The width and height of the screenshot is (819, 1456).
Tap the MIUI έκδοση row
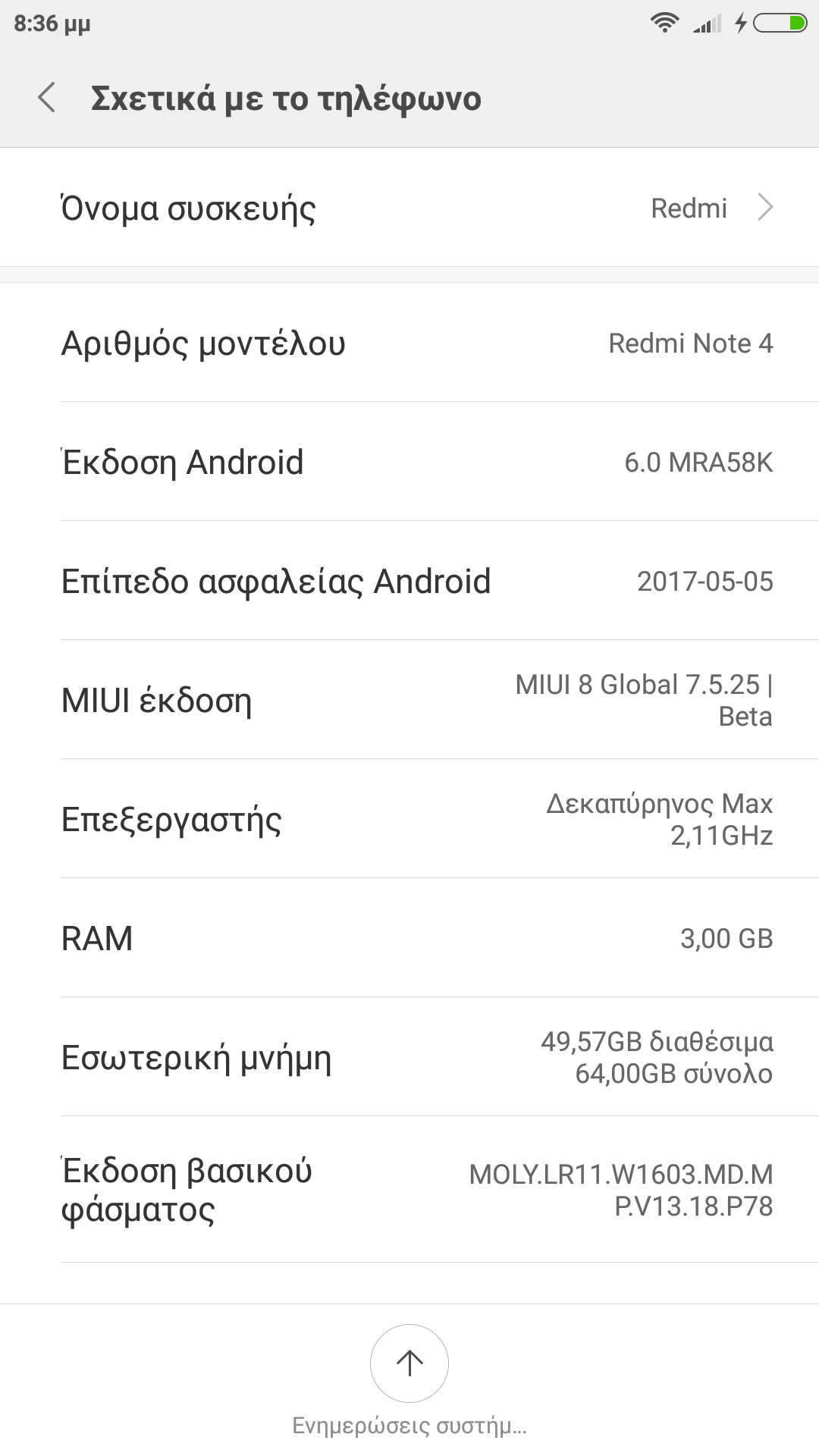coord(409,700)
